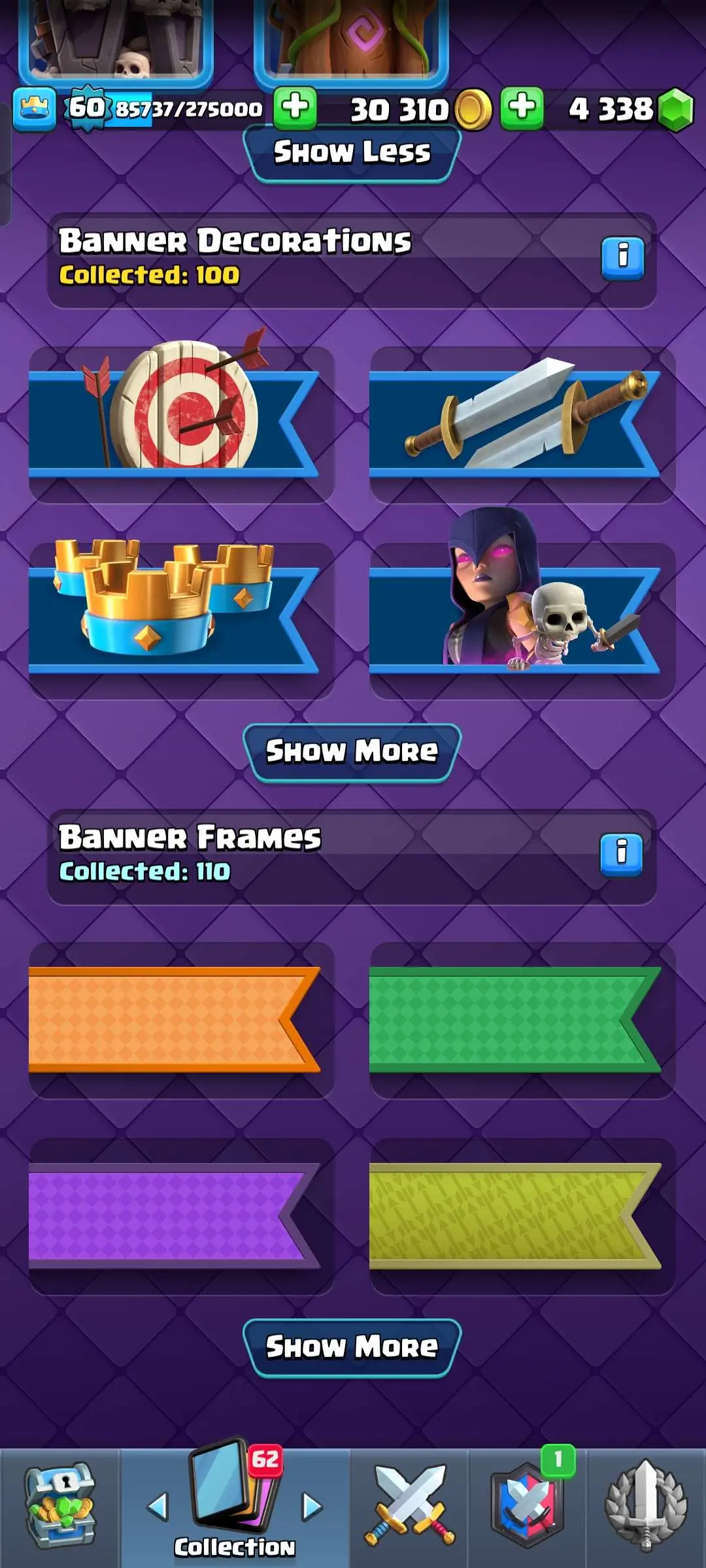Switch to the Battle crossed-swords tab
Viewport: 706px width, 1568px height.
click(409, 1508)
